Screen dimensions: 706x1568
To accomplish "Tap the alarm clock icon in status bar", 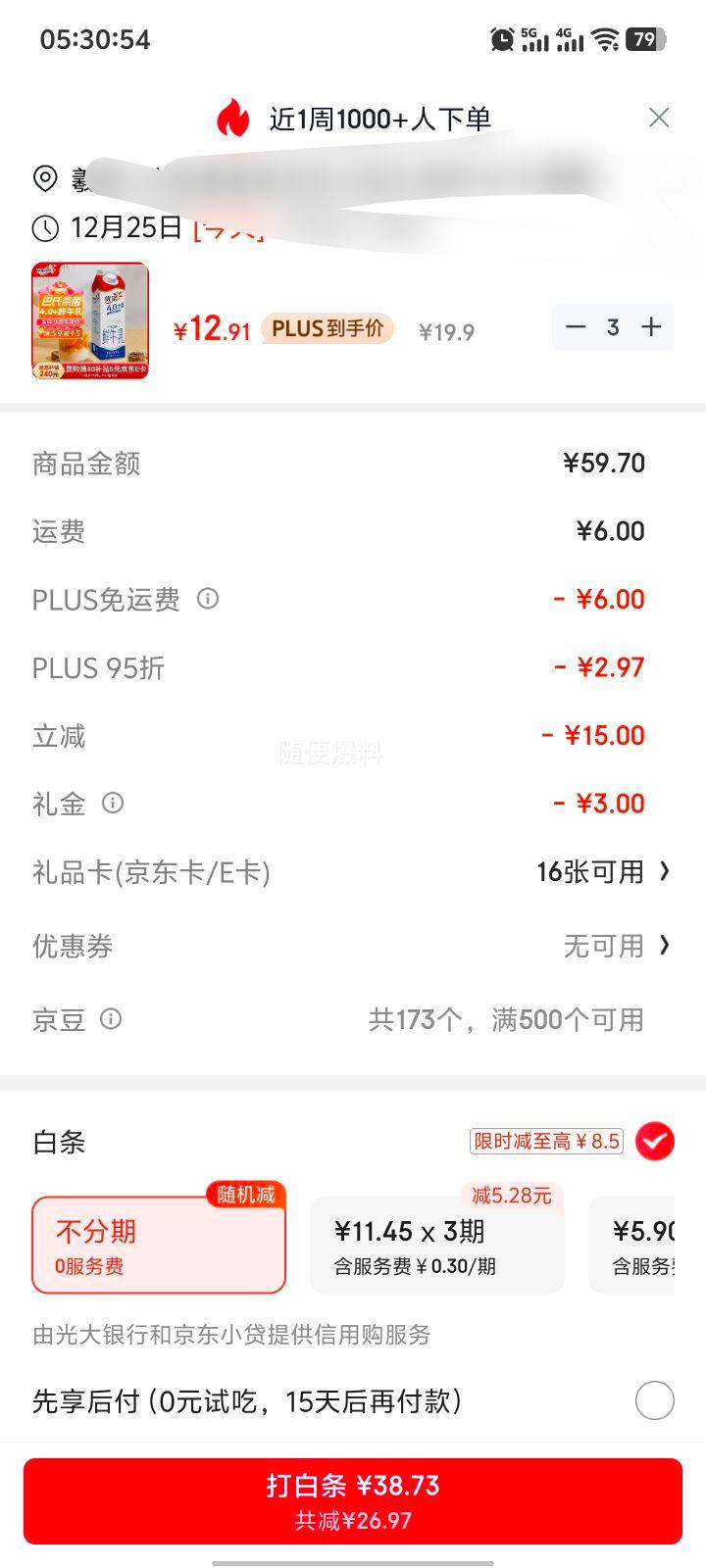I will 502,39.
